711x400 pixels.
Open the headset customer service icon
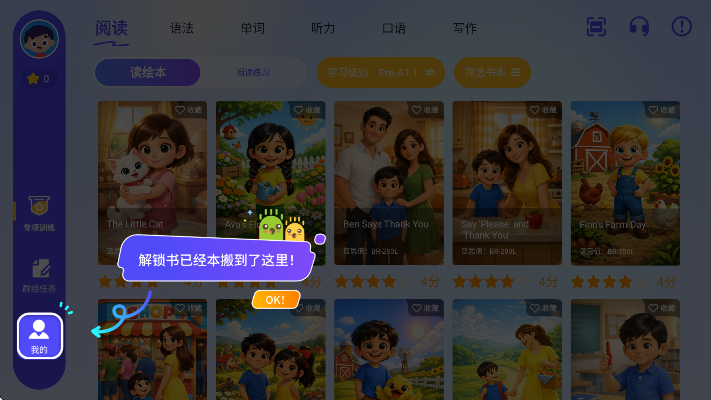pos(640,27)
